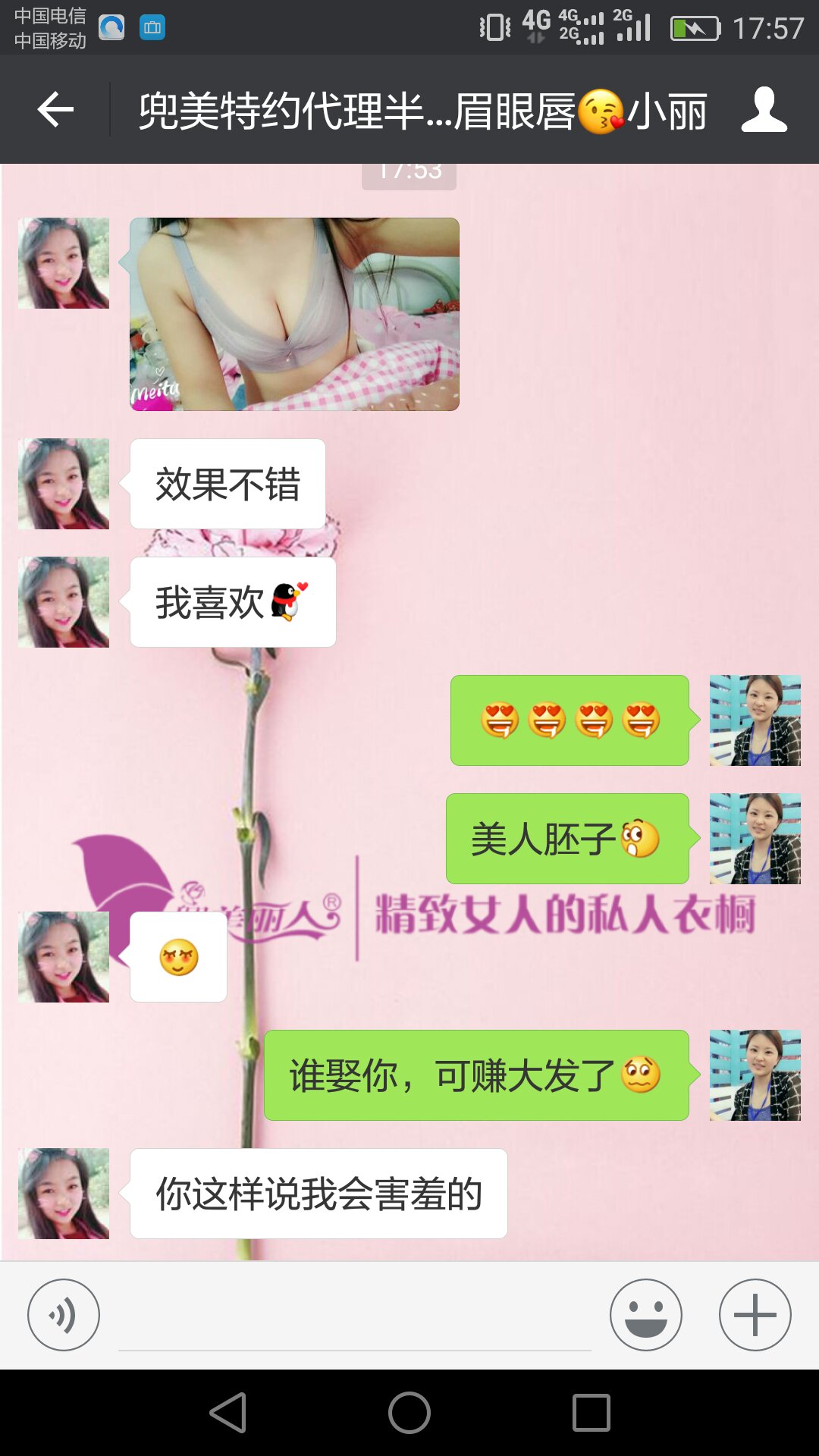Open my avatar beside 美人胚子
819x1456 pixels.
pyautogui.click(x=755, y=839)
